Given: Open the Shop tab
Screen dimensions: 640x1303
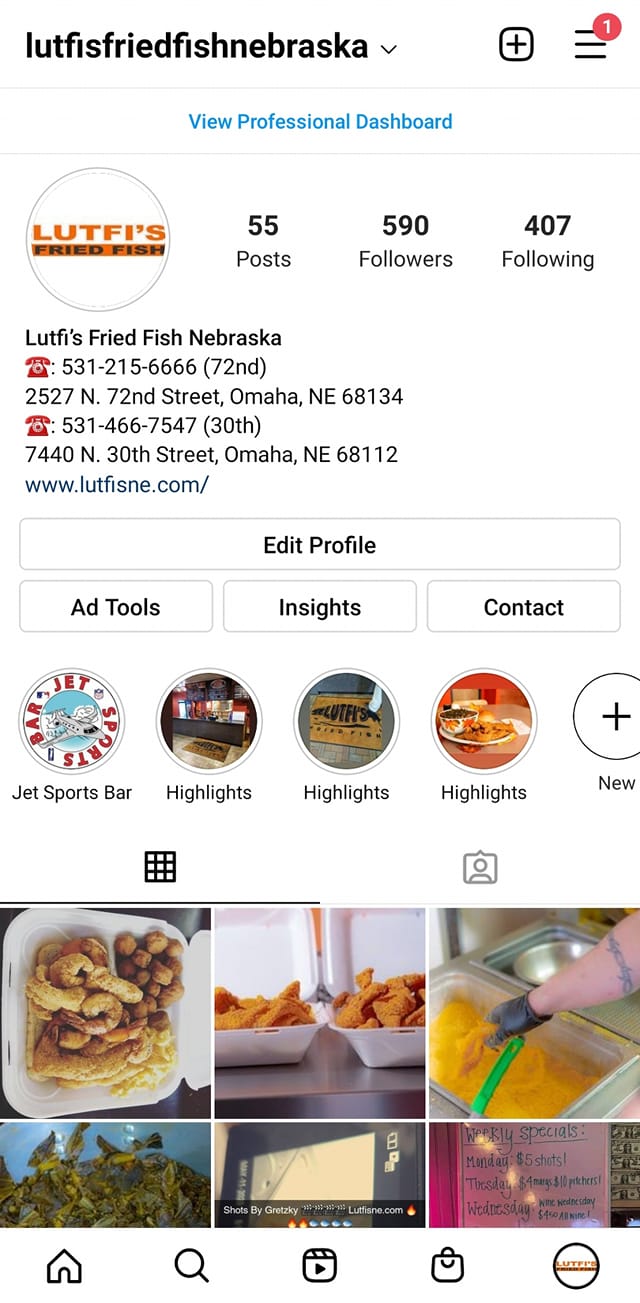Looking at the screenshot, I should click(x=448, y=1266).
